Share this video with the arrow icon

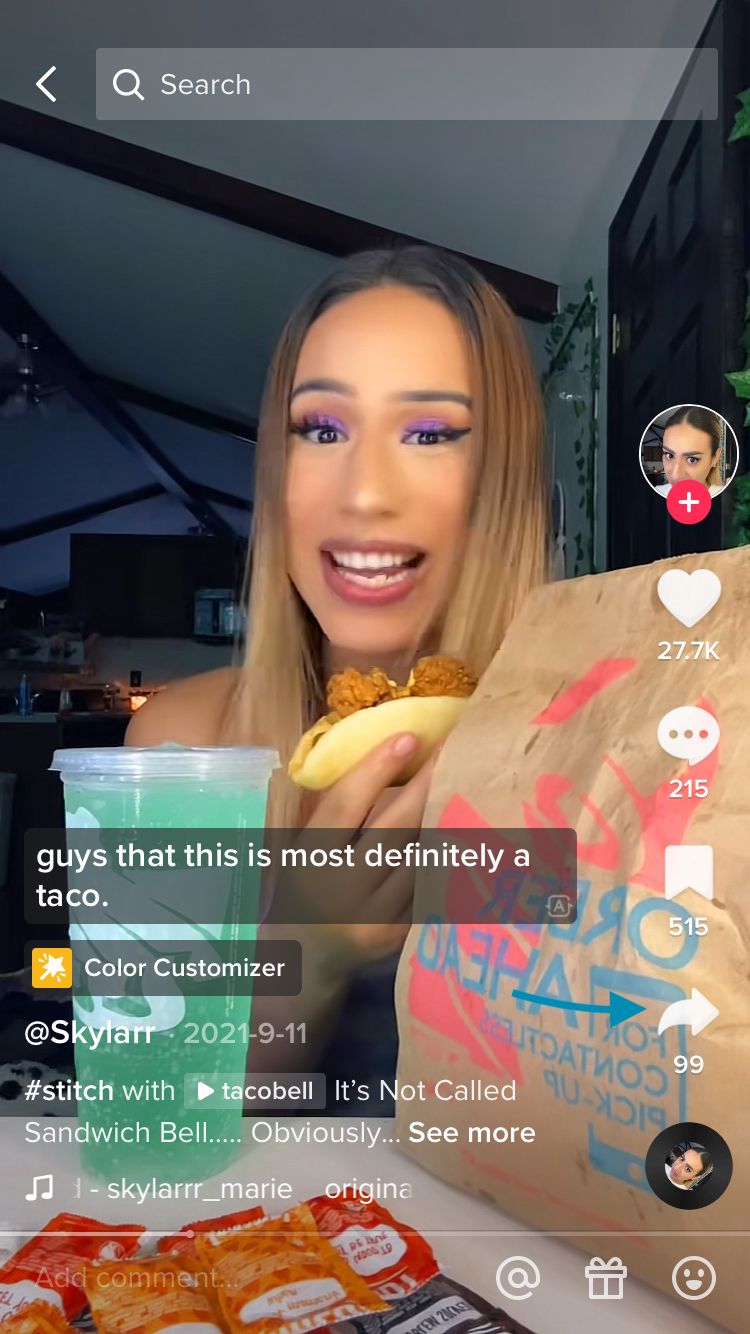pos(688,1012)
